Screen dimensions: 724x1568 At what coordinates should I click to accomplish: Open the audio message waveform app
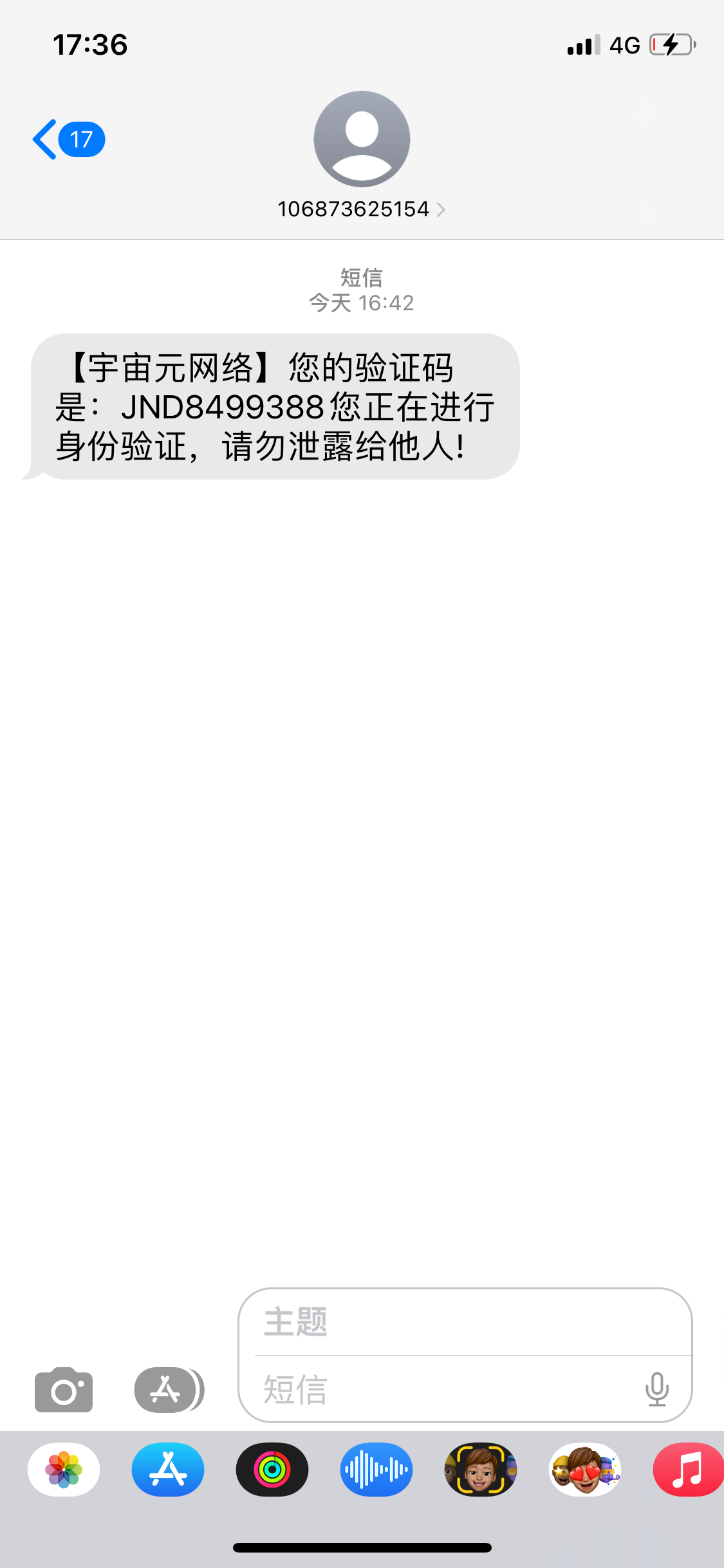tap(376, 1470)
